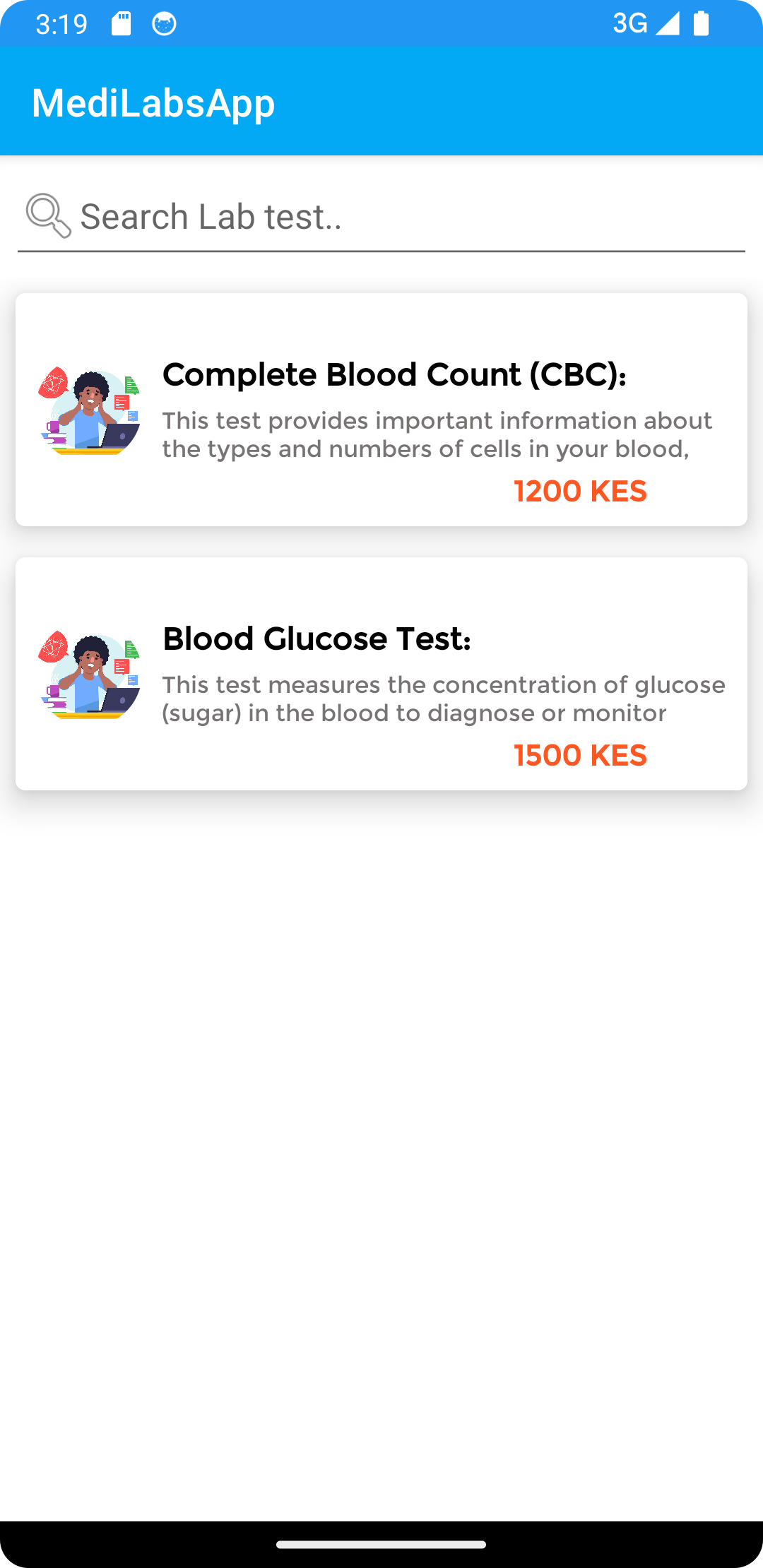Image resolution: width=763 pixels, height=1568 pixels.
Task: Tap the Search Lab test field
Action: point(381,216)
